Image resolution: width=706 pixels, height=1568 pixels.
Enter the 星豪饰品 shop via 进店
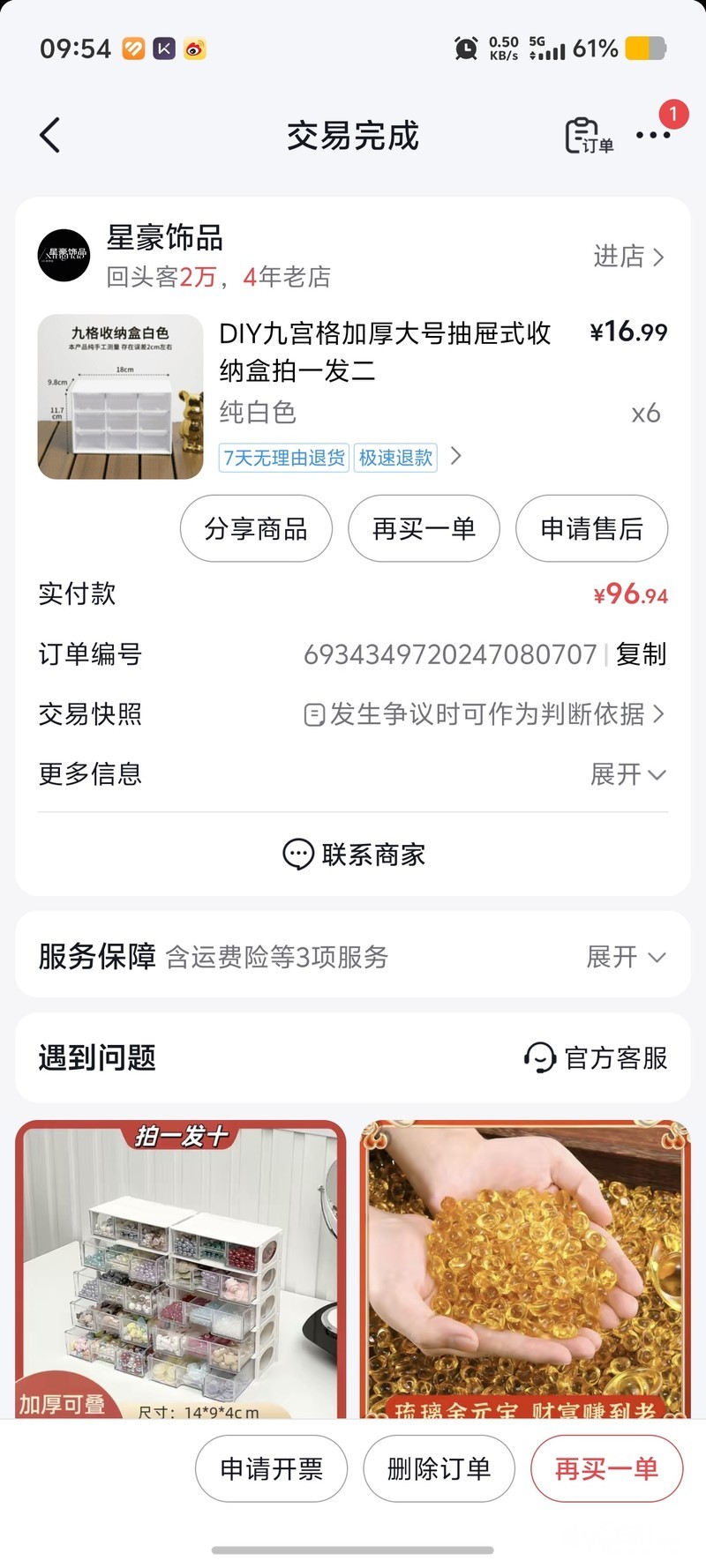[x=628, y=257]
